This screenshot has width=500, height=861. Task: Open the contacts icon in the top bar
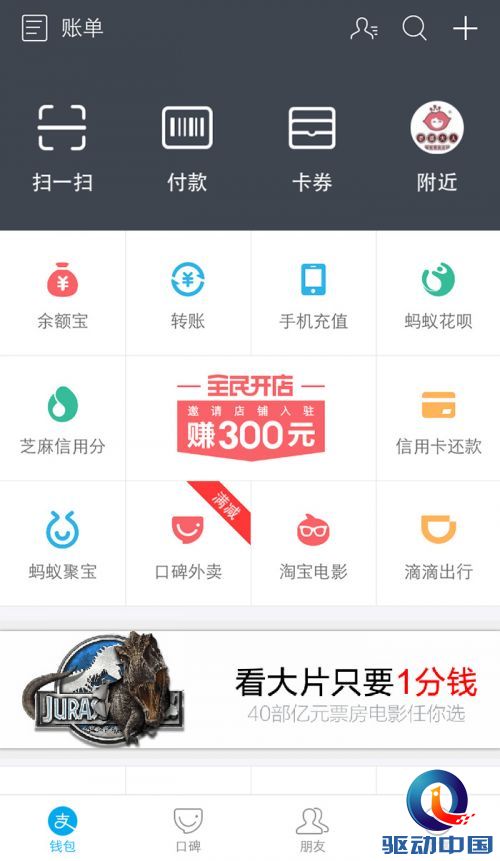click(x=363, y=28)
